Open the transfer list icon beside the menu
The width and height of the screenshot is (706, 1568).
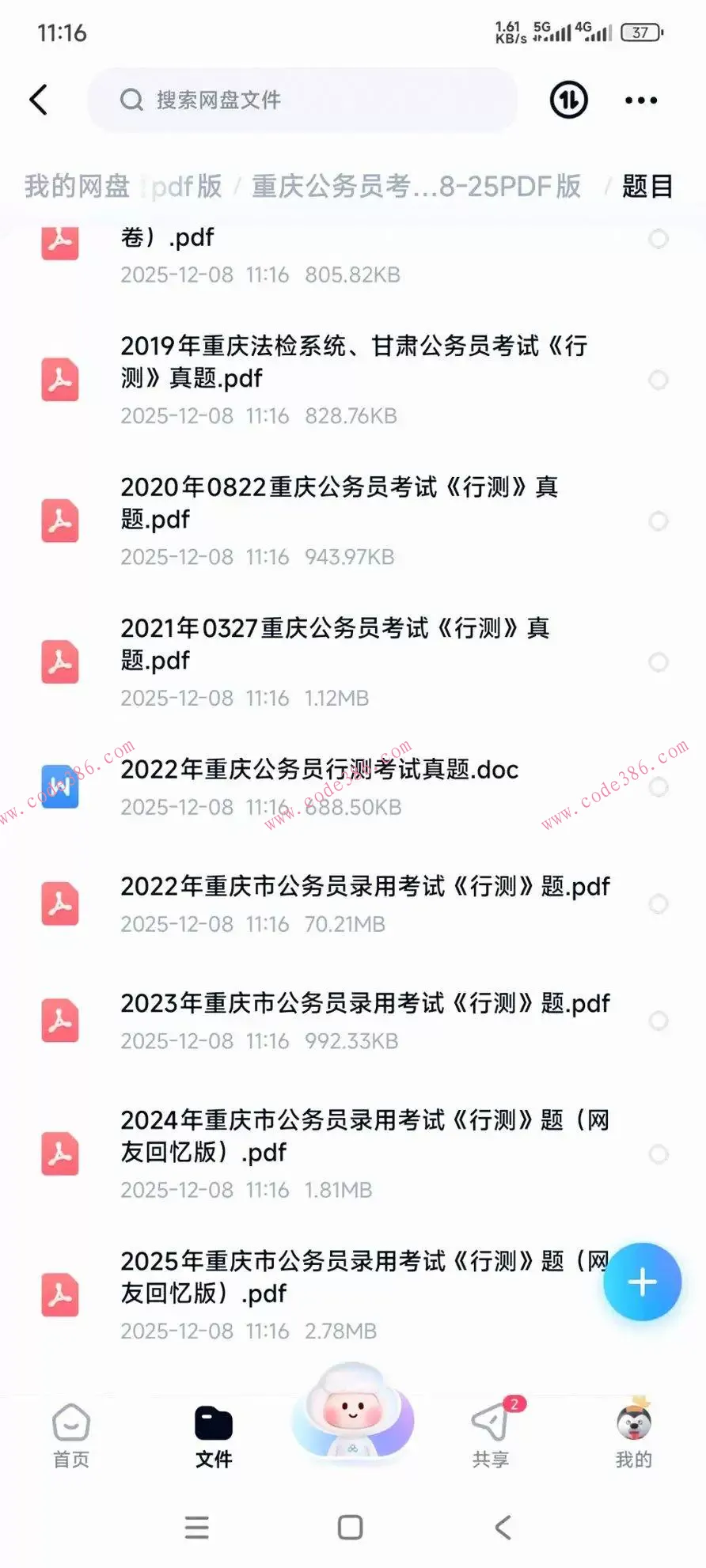point(568,100)
